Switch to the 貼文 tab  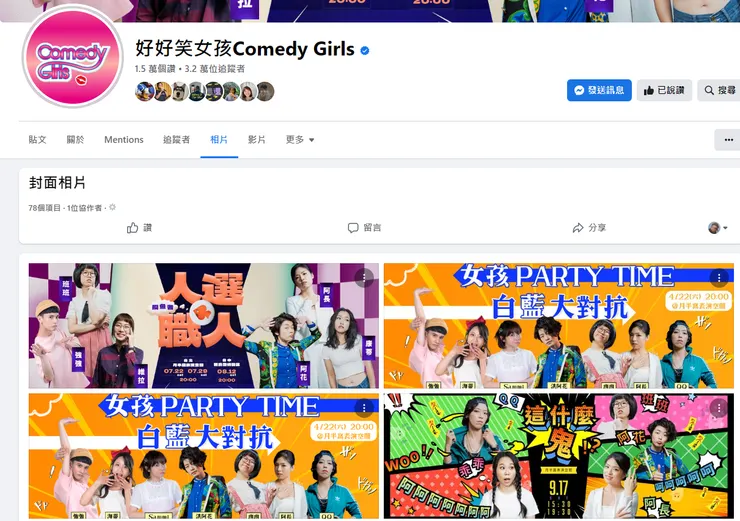[38, 140]
